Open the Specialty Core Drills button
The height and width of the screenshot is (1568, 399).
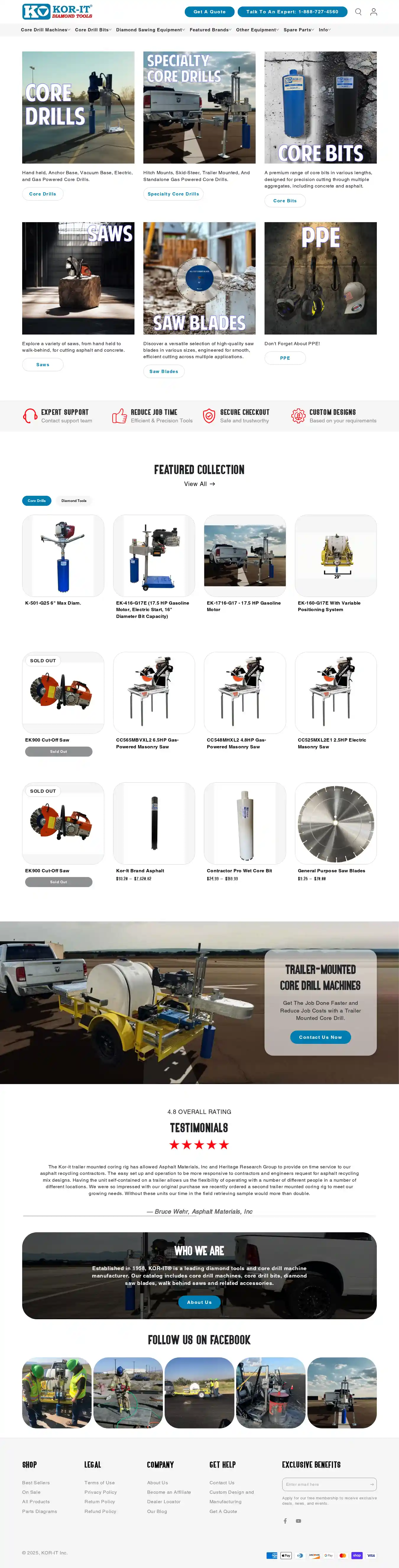pos(173,194)
